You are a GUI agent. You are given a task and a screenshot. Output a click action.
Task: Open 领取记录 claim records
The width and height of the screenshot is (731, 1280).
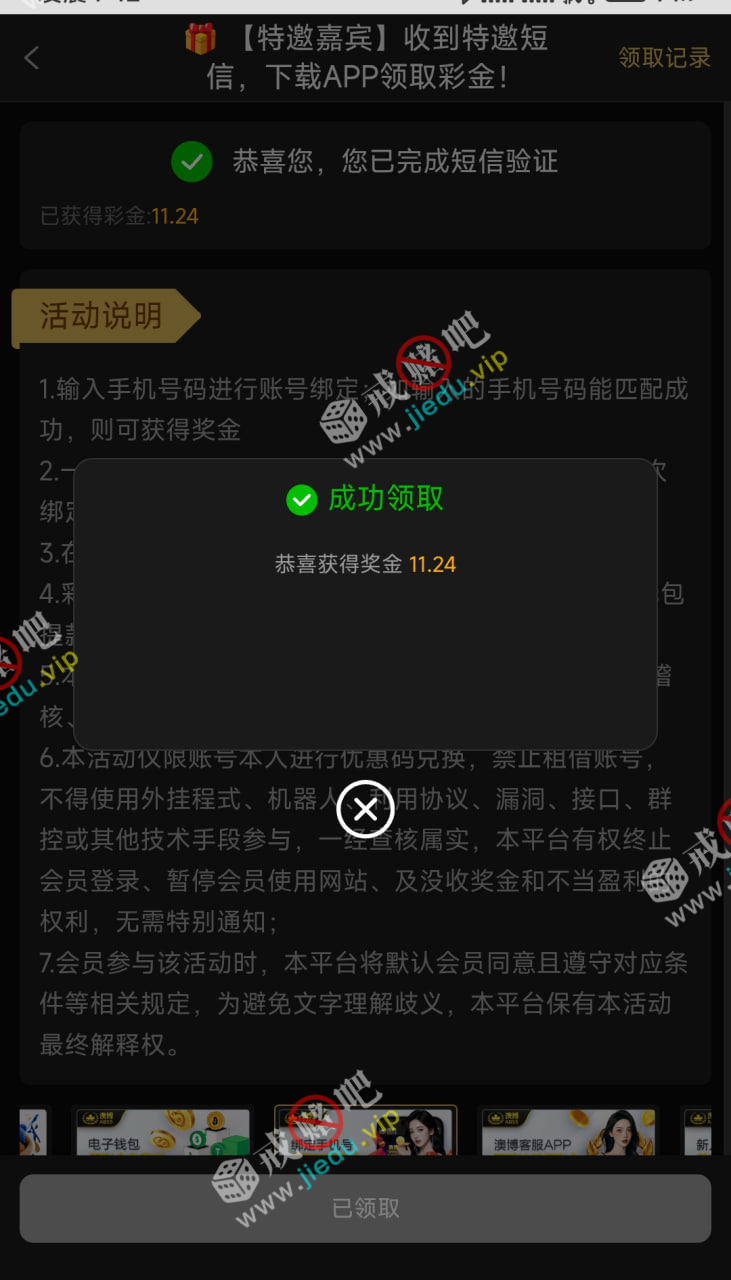[664, 58]
